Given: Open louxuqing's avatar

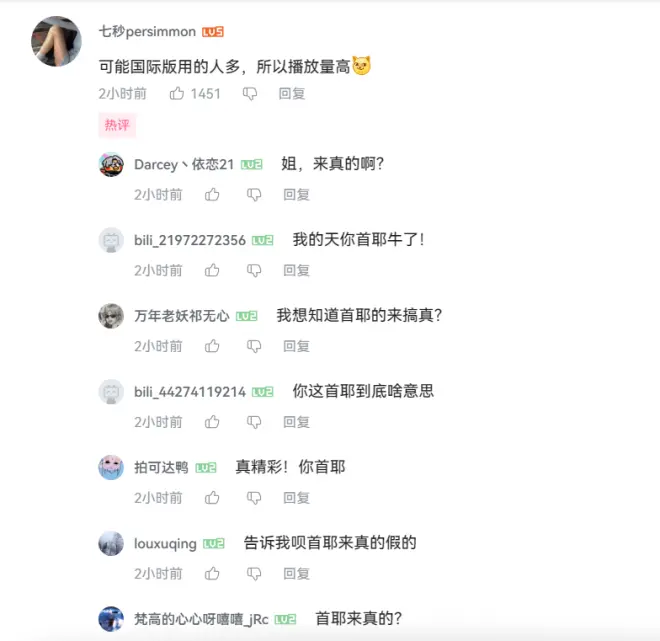Looking at the screenshot, I should pos(111,543).
